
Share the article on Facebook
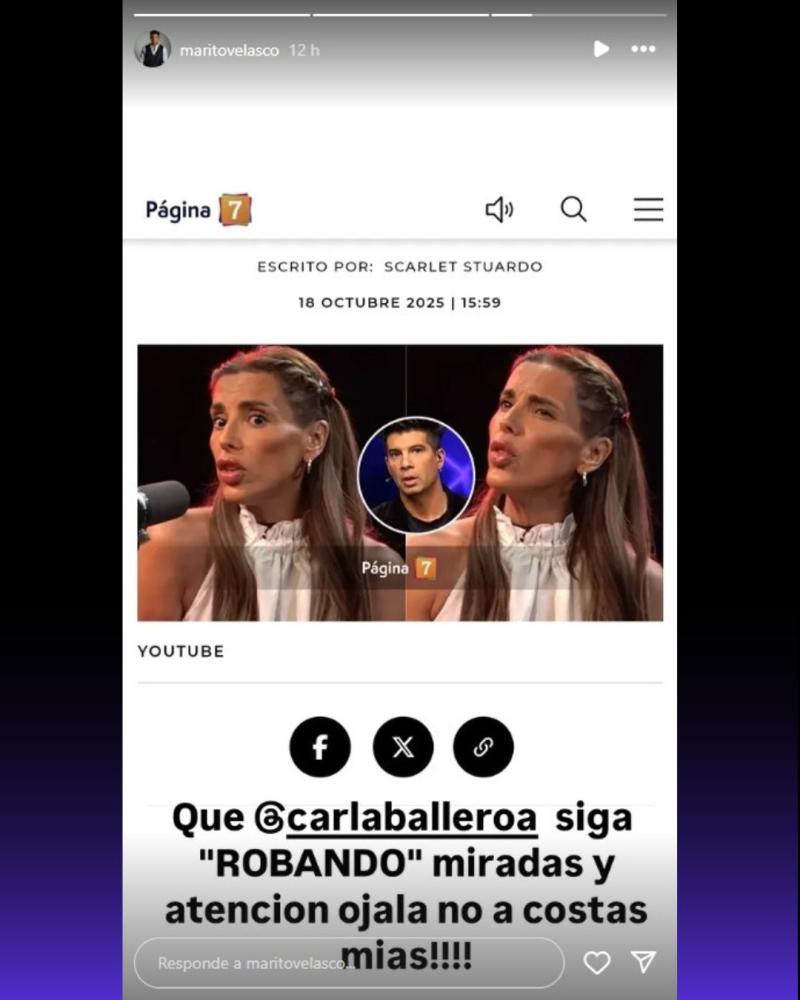320,746
